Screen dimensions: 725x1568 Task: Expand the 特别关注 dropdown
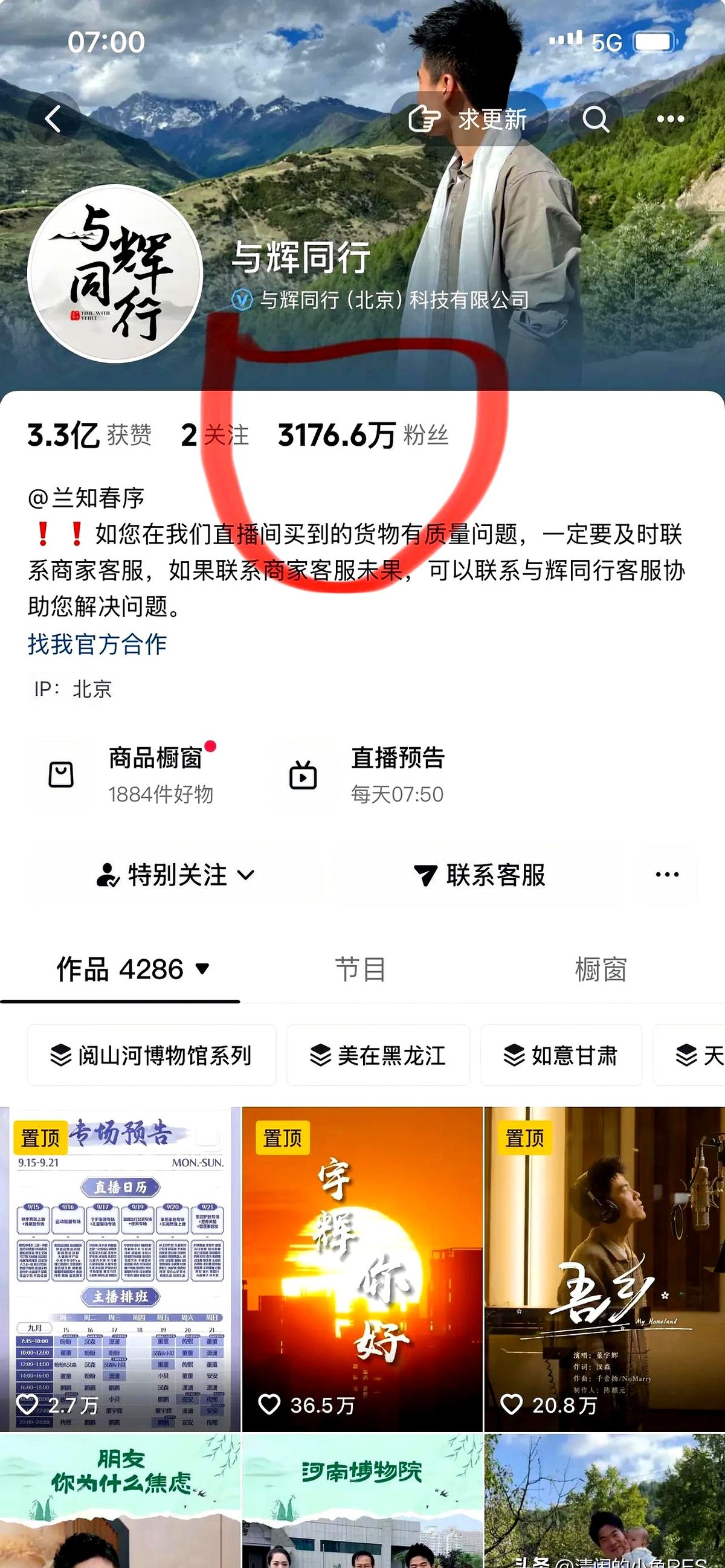[x=175, y=875]
